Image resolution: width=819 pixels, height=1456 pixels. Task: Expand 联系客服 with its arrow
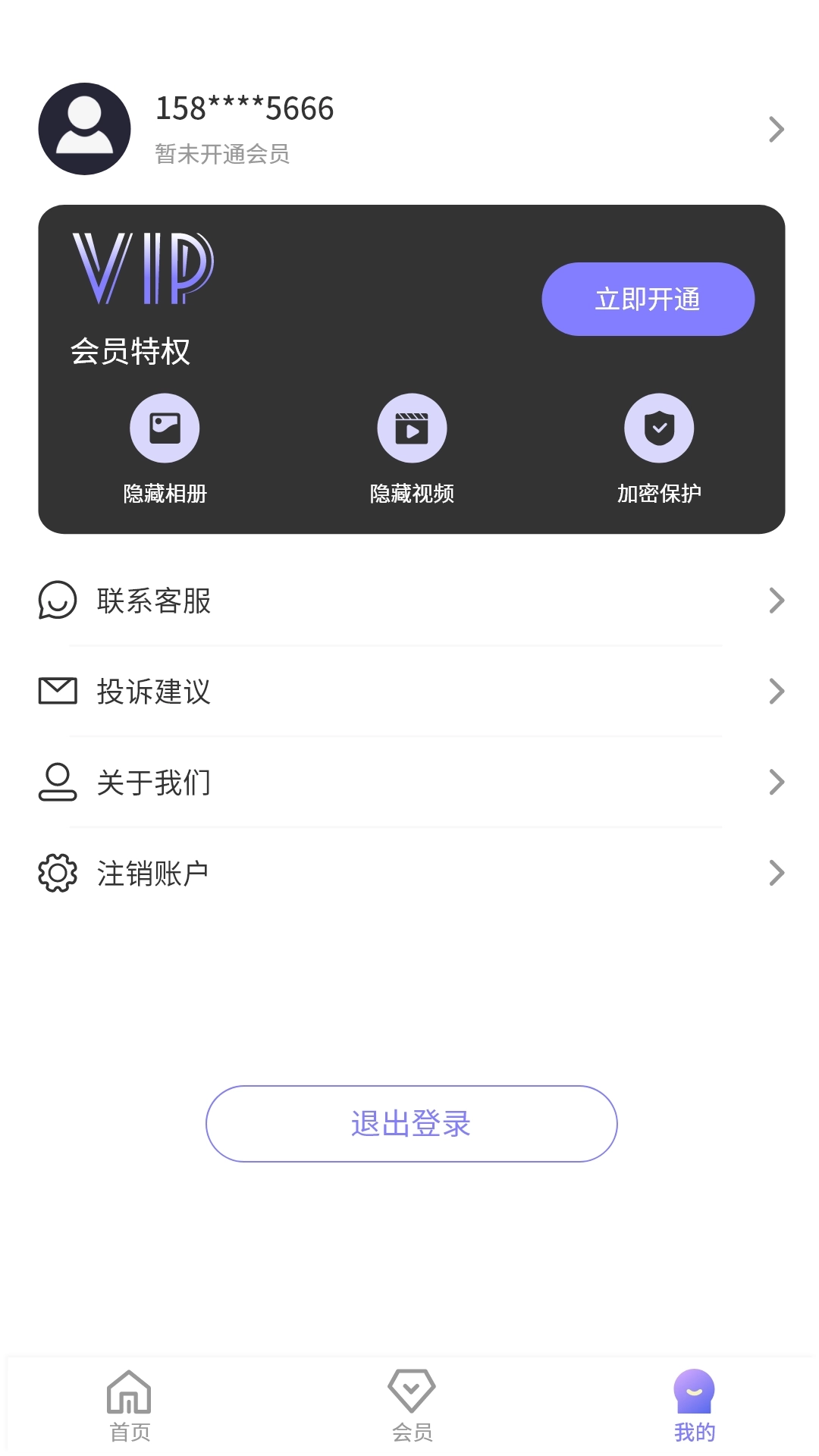click(x=776, y=601)
